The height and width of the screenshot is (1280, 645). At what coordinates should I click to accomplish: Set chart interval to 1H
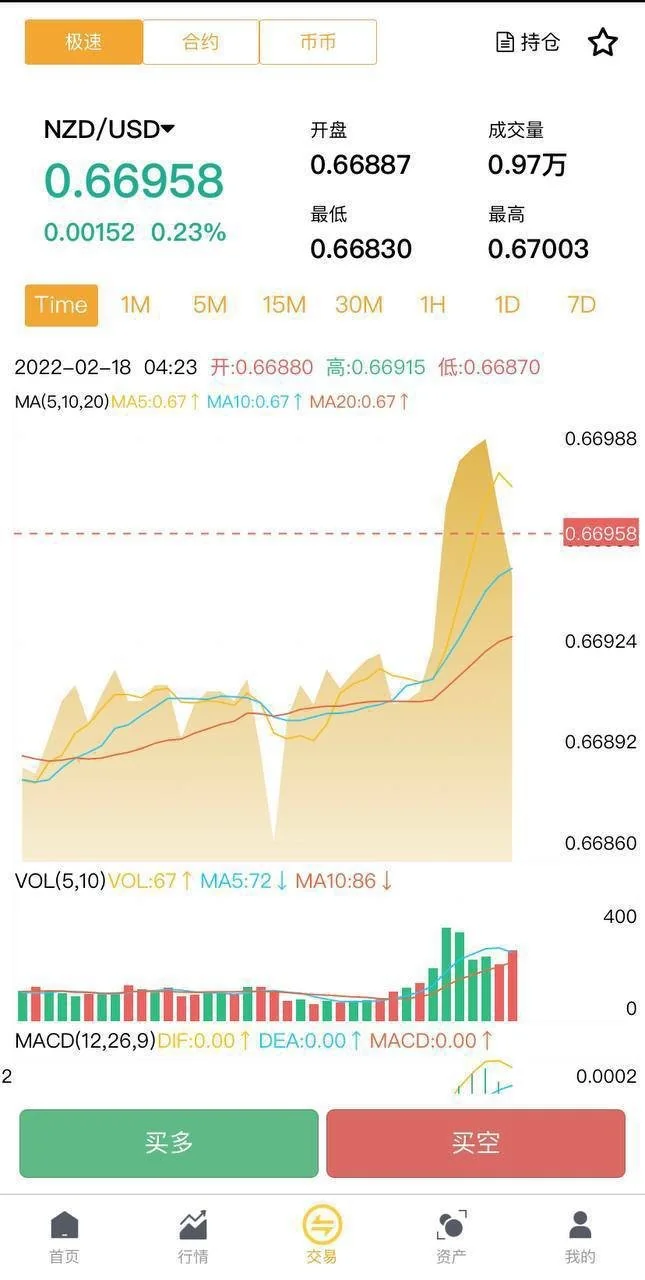tap(432, 305)
